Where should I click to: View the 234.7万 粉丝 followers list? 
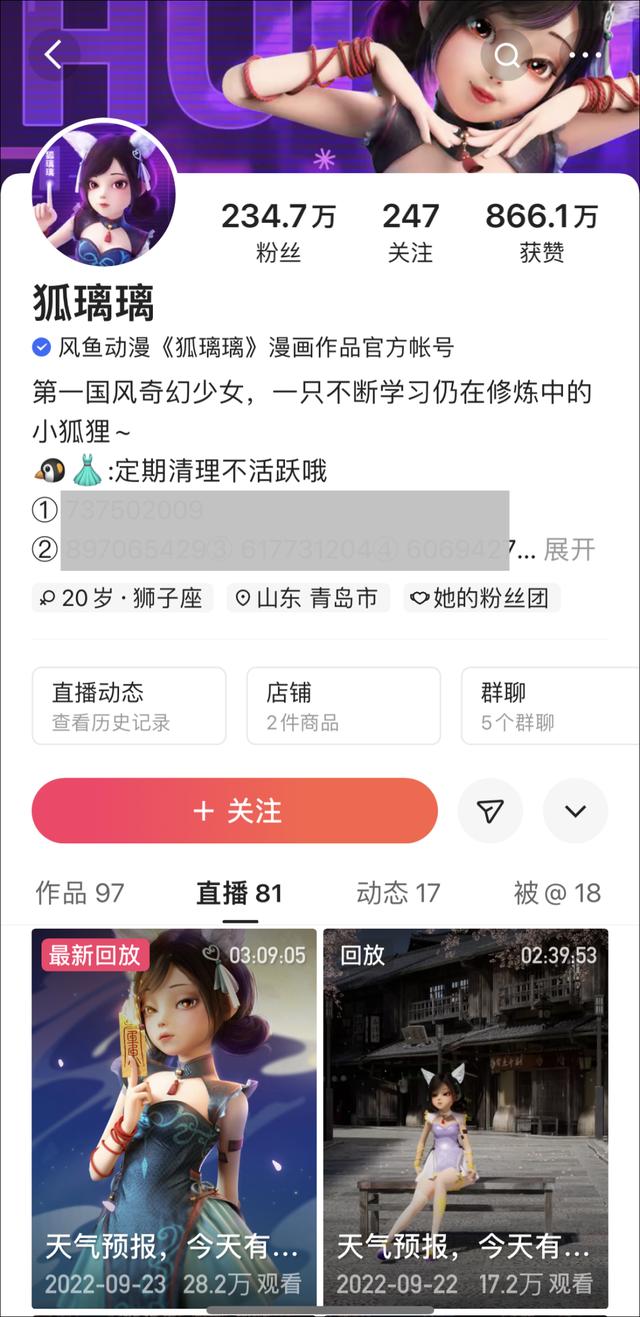(278, 232)
